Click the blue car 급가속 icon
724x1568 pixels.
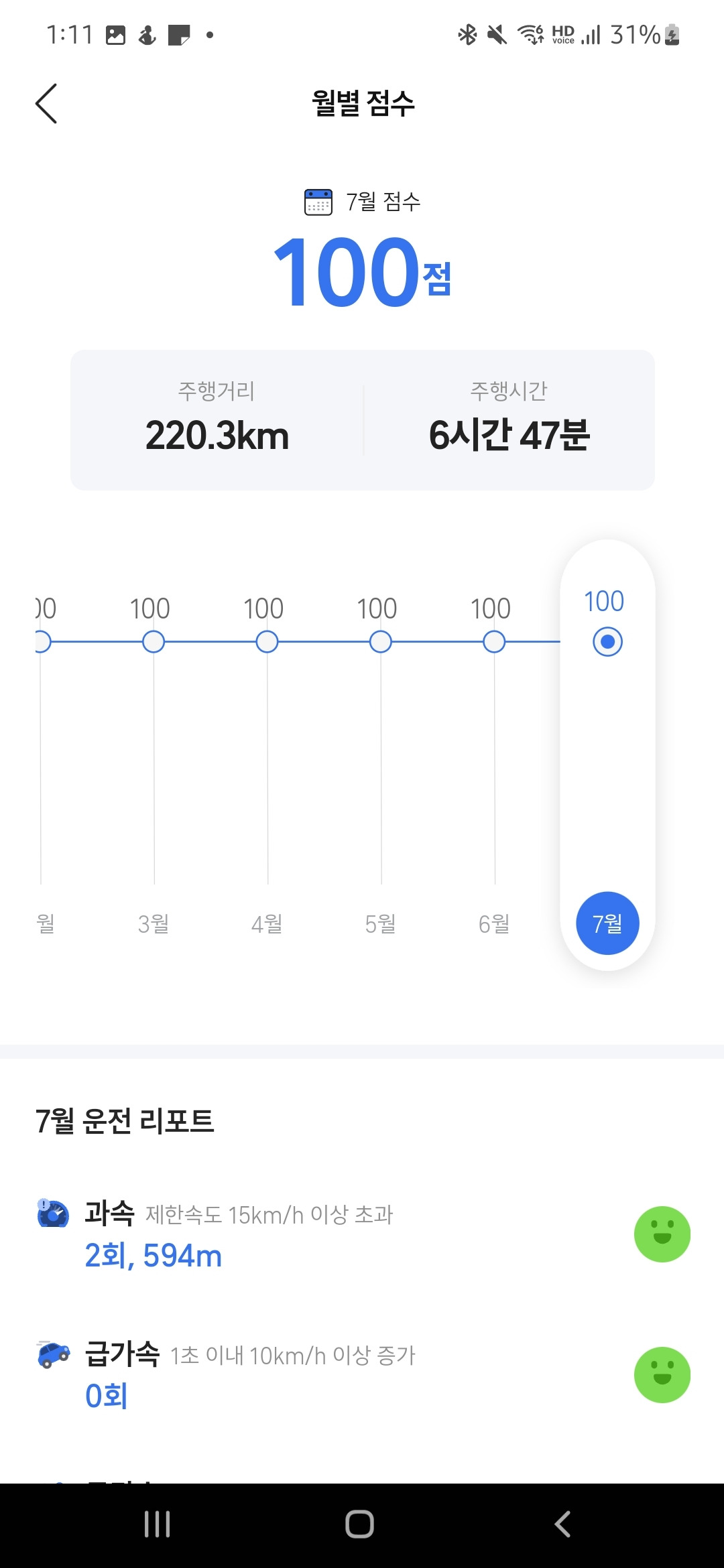[53, 1354]
